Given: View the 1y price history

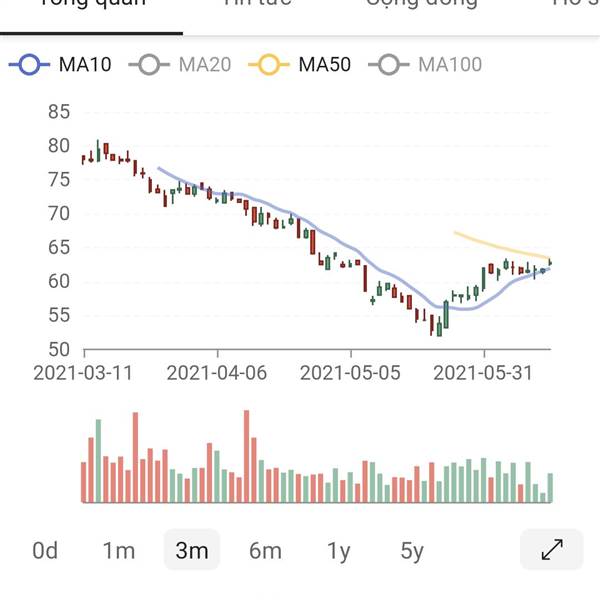Looking at the screenshot, I should click(339, 550).
